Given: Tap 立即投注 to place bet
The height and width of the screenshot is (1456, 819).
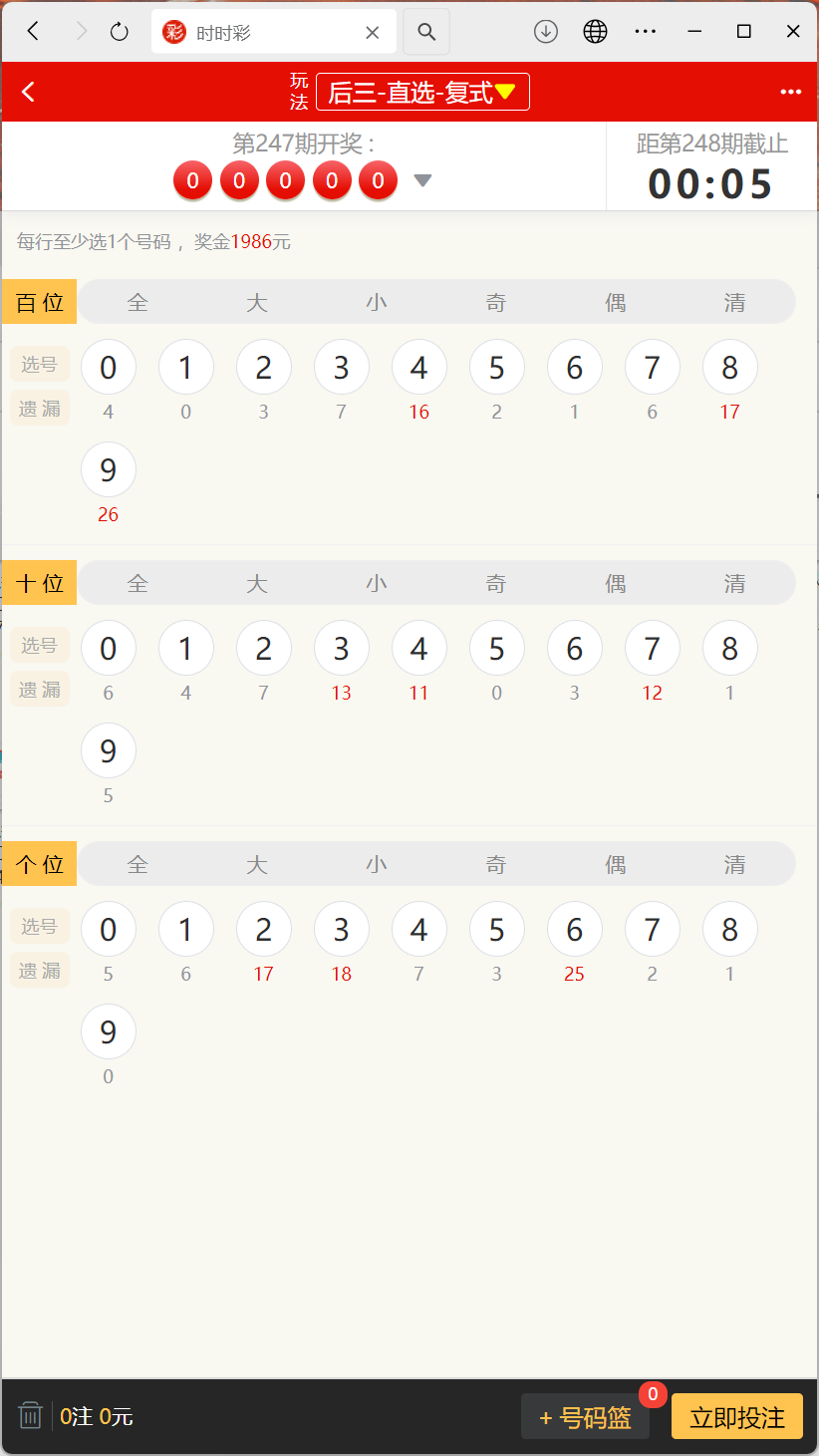Looking at the screenshot, I should point(737,1417).
